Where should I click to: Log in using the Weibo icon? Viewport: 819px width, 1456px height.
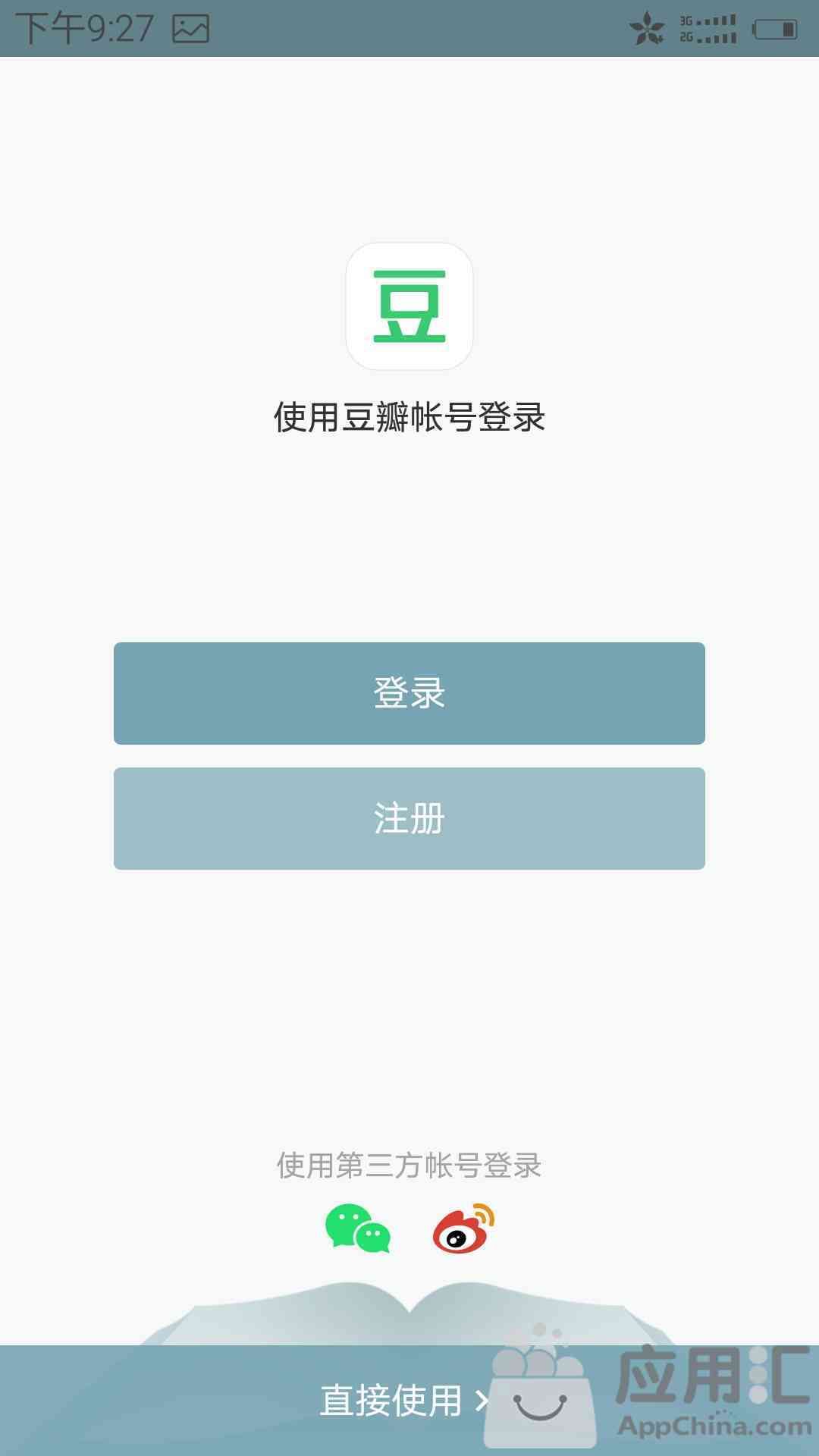[463, 1228]
